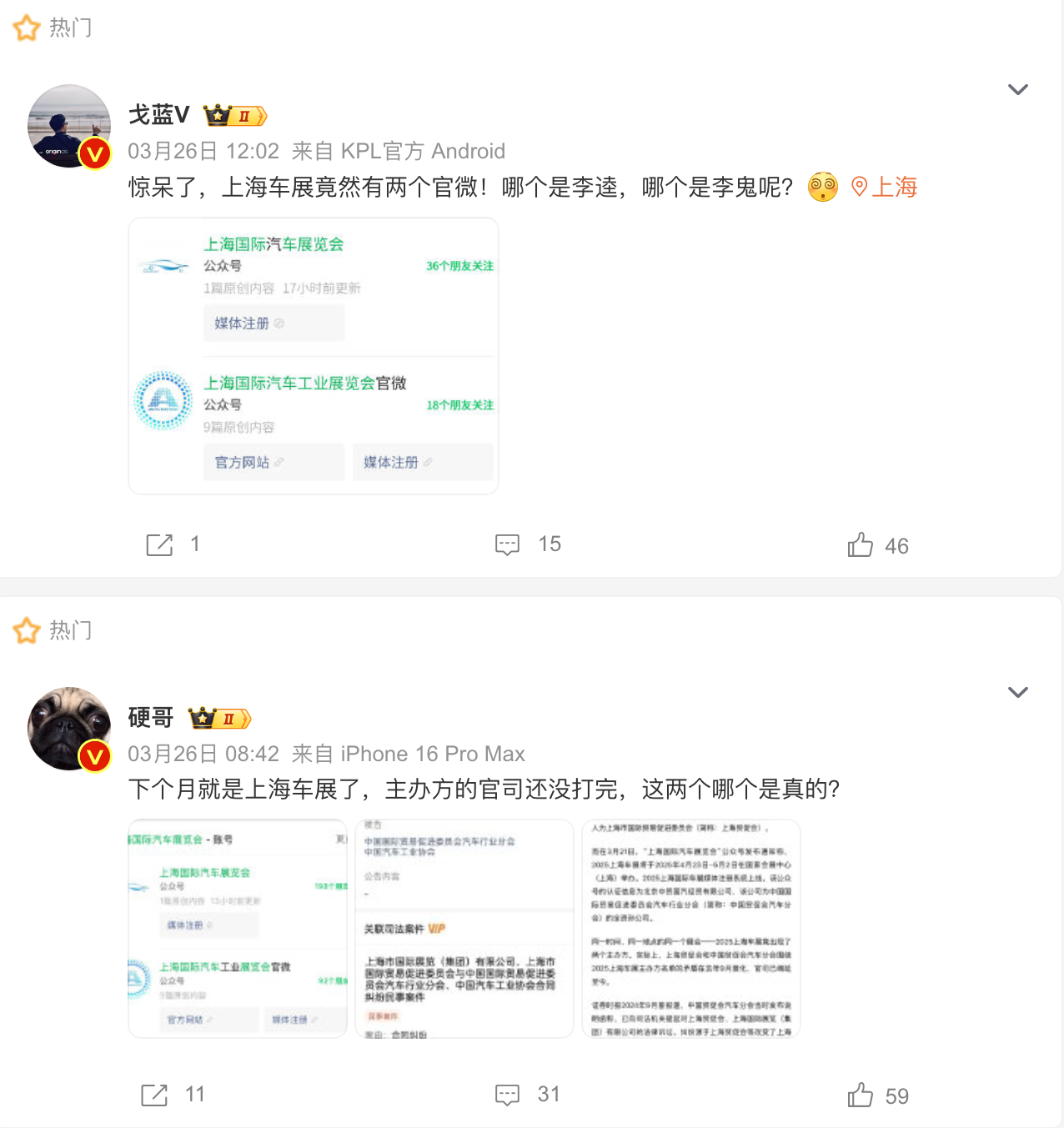Open the 上海 location tag
Screen dimensions: 1064x1128
point(884,187)
